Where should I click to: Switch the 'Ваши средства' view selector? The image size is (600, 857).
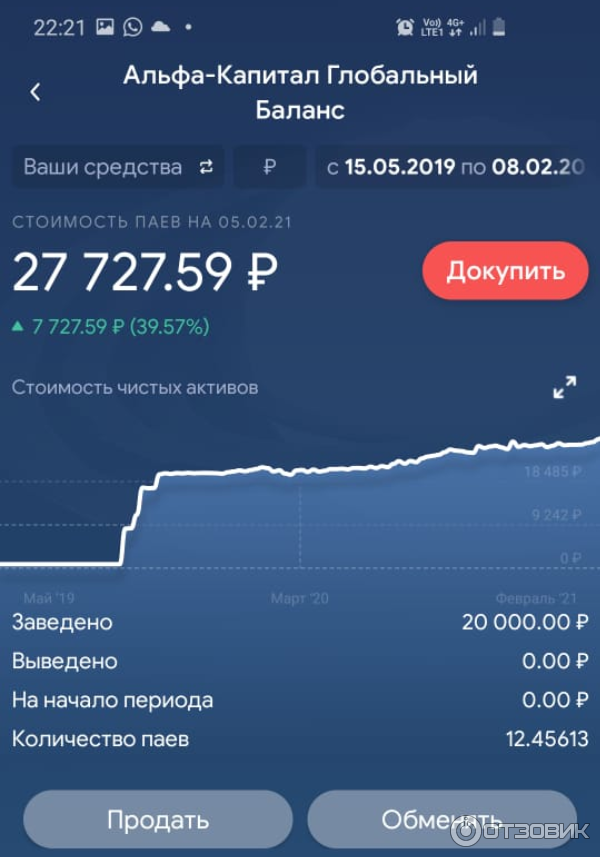118,167
